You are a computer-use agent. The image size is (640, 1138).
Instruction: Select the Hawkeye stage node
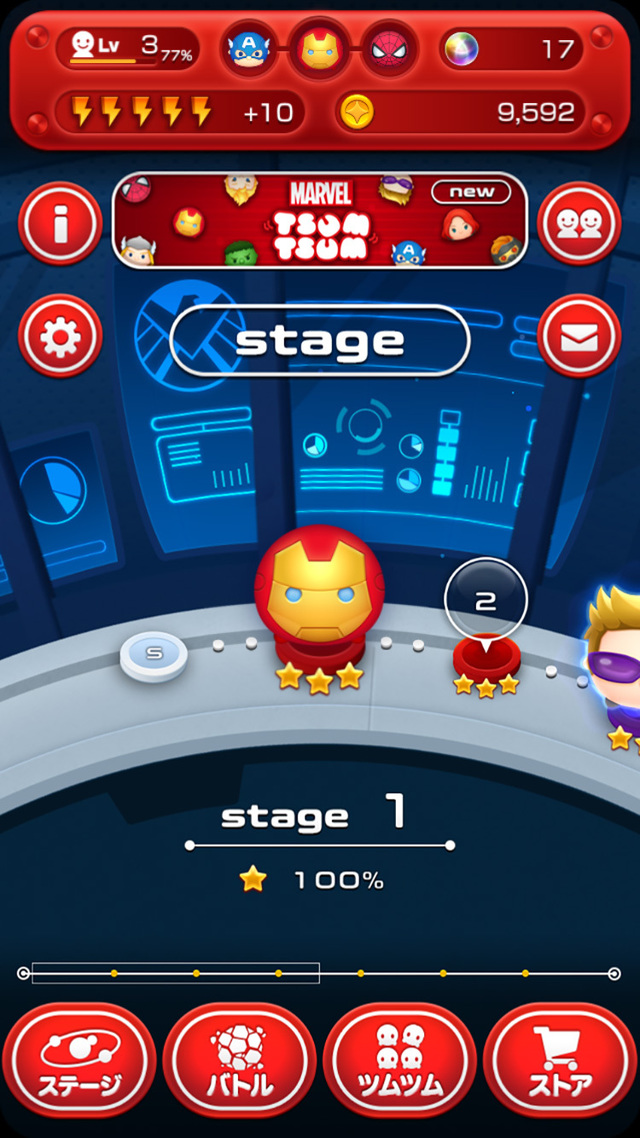(616, 660)
